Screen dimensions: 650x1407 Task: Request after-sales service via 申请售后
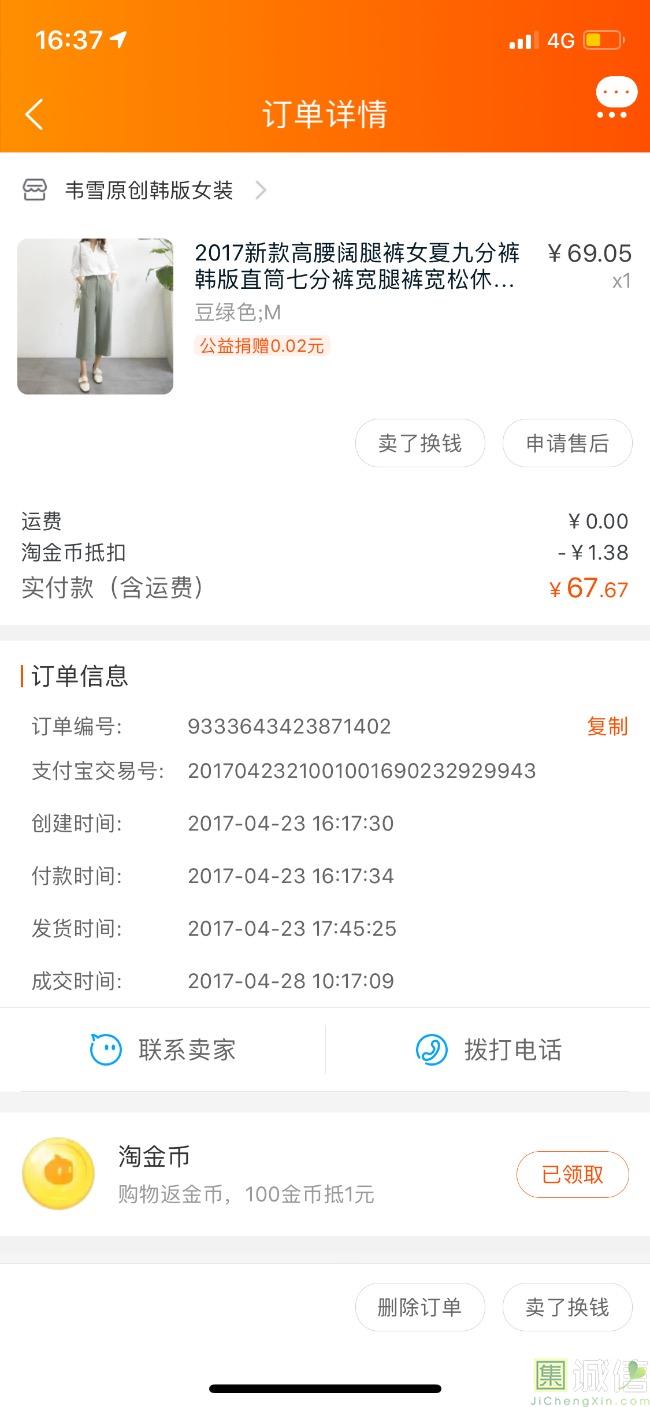pos(567,443)
